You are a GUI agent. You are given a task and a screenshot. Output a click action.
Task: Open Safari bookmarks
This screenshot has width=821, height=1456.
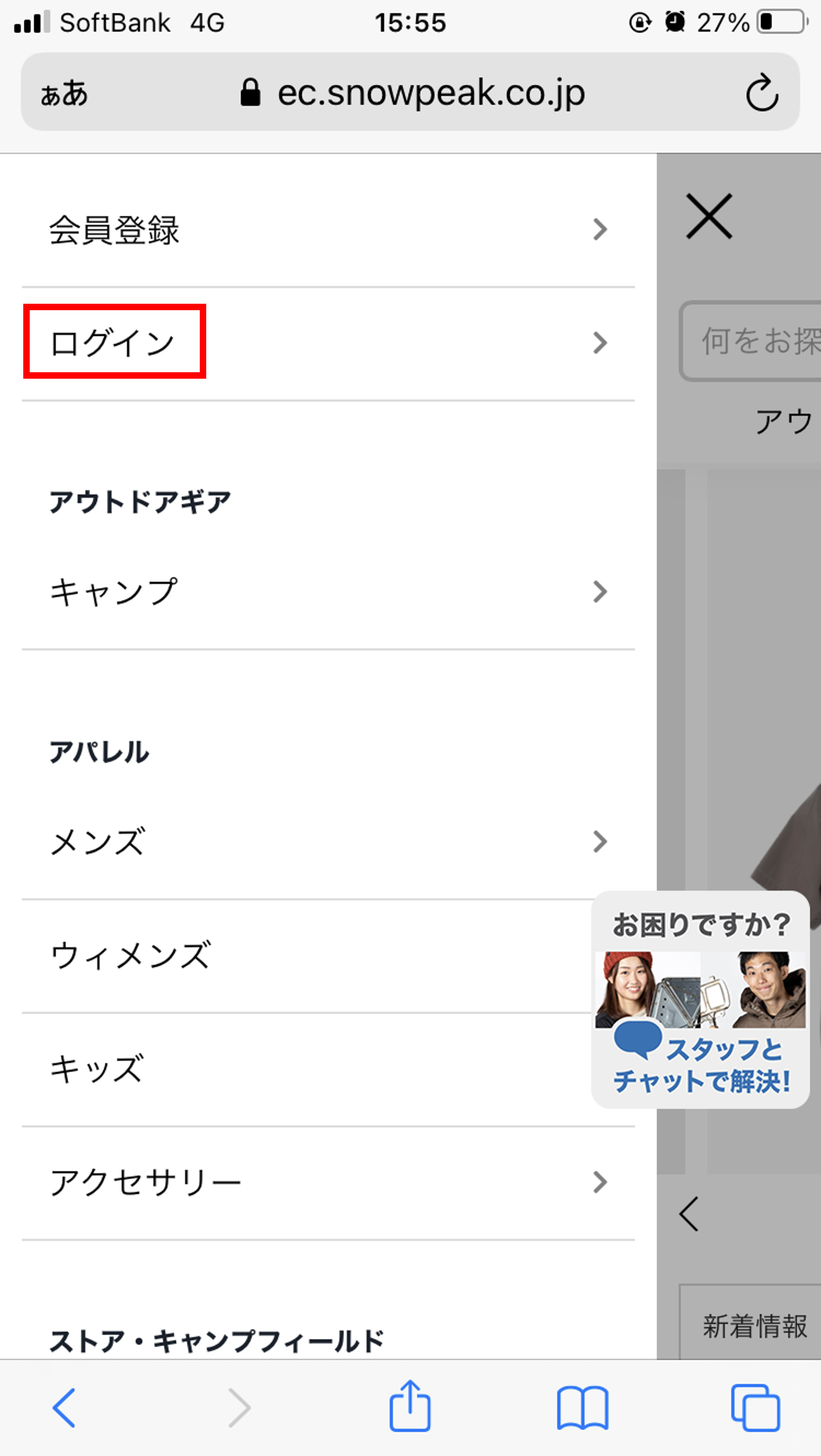coord(582,1407)
